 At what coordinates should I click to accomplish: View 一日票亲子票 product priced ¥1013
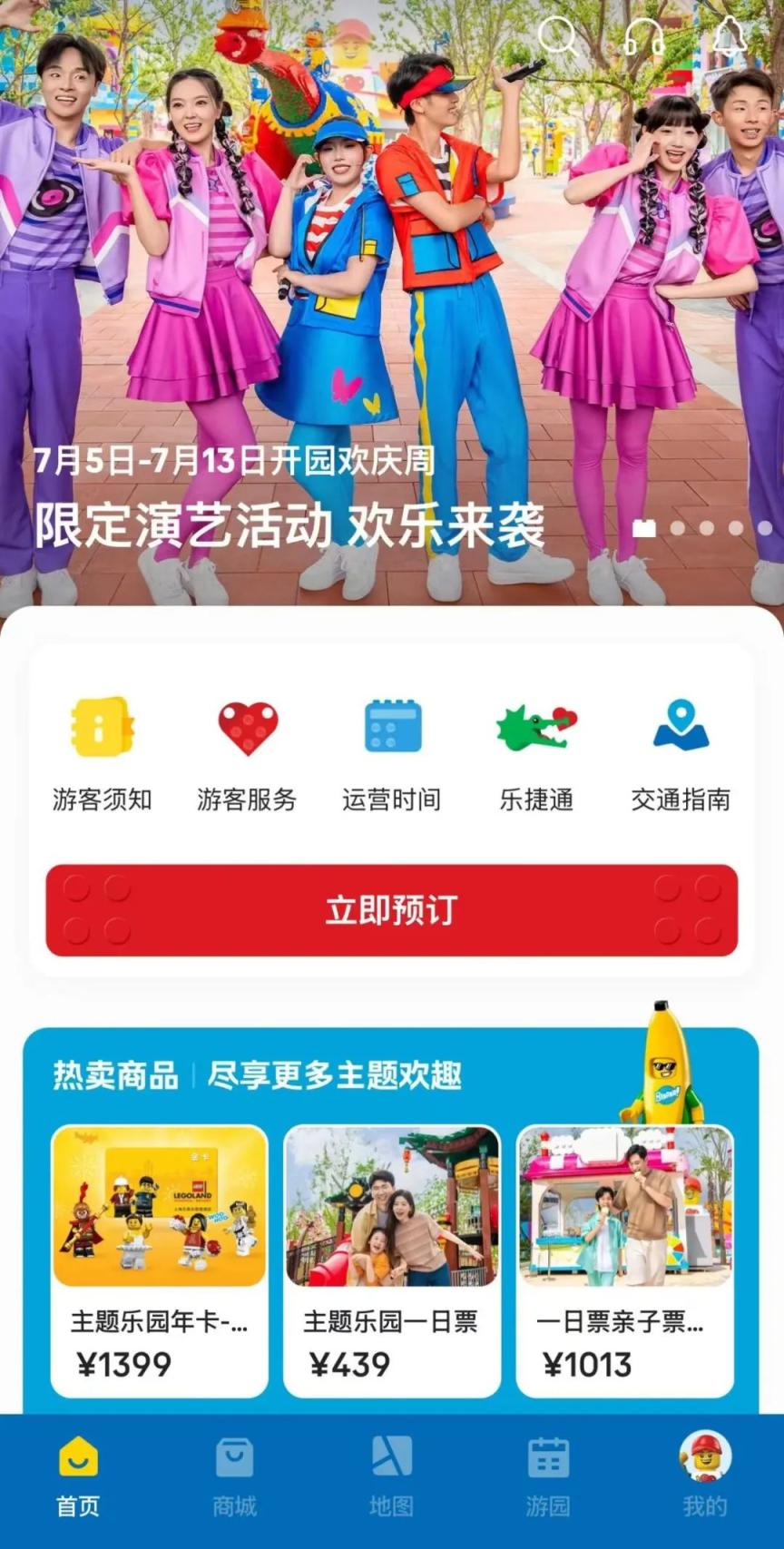point(624,1261)
